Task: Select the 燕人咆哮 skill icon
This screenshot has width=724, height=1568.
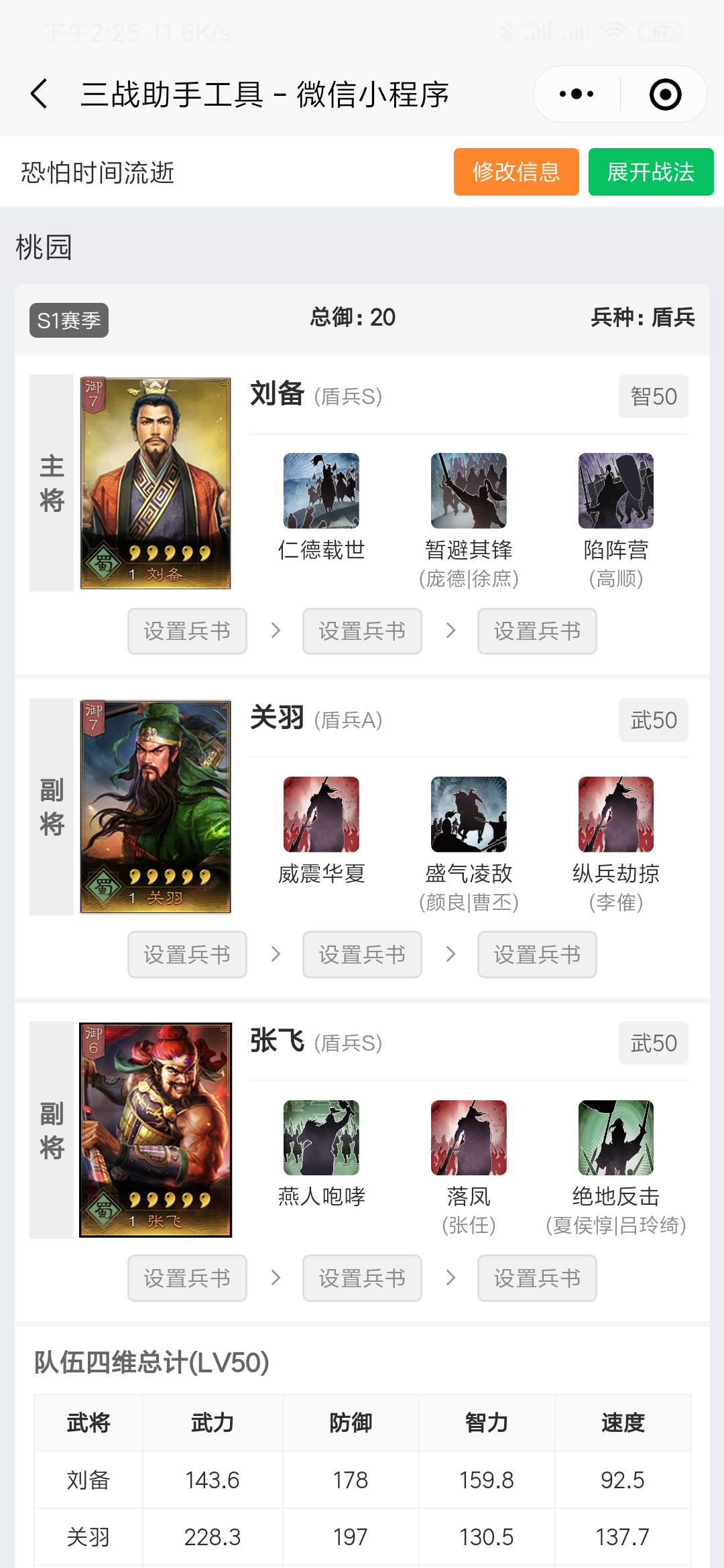Action: pyautogui.click(x=321, y=1138)
